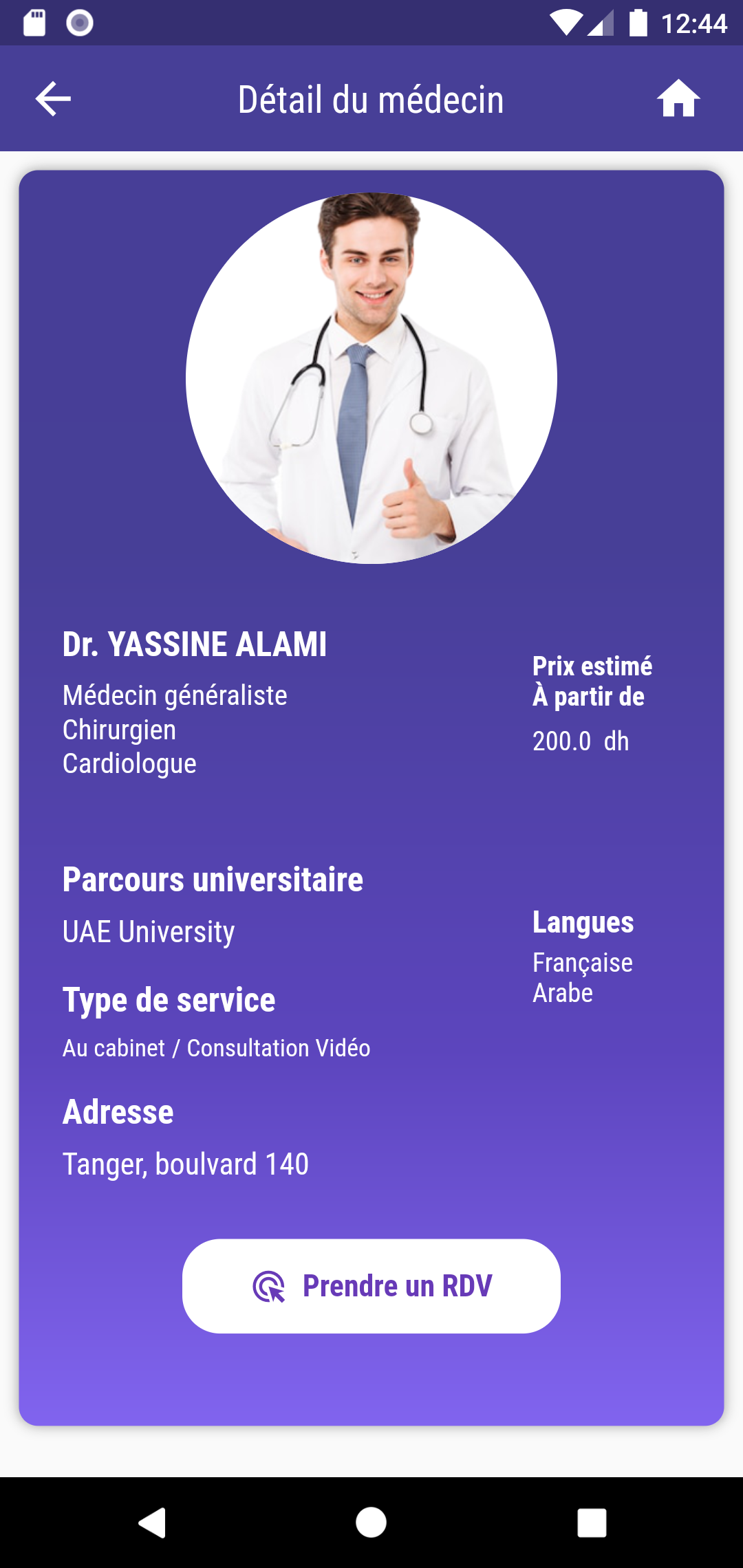The image size is (743, 1568).
Task: Book an appointment with Prendre un RDV
Action: click(x=371, y=1286)
